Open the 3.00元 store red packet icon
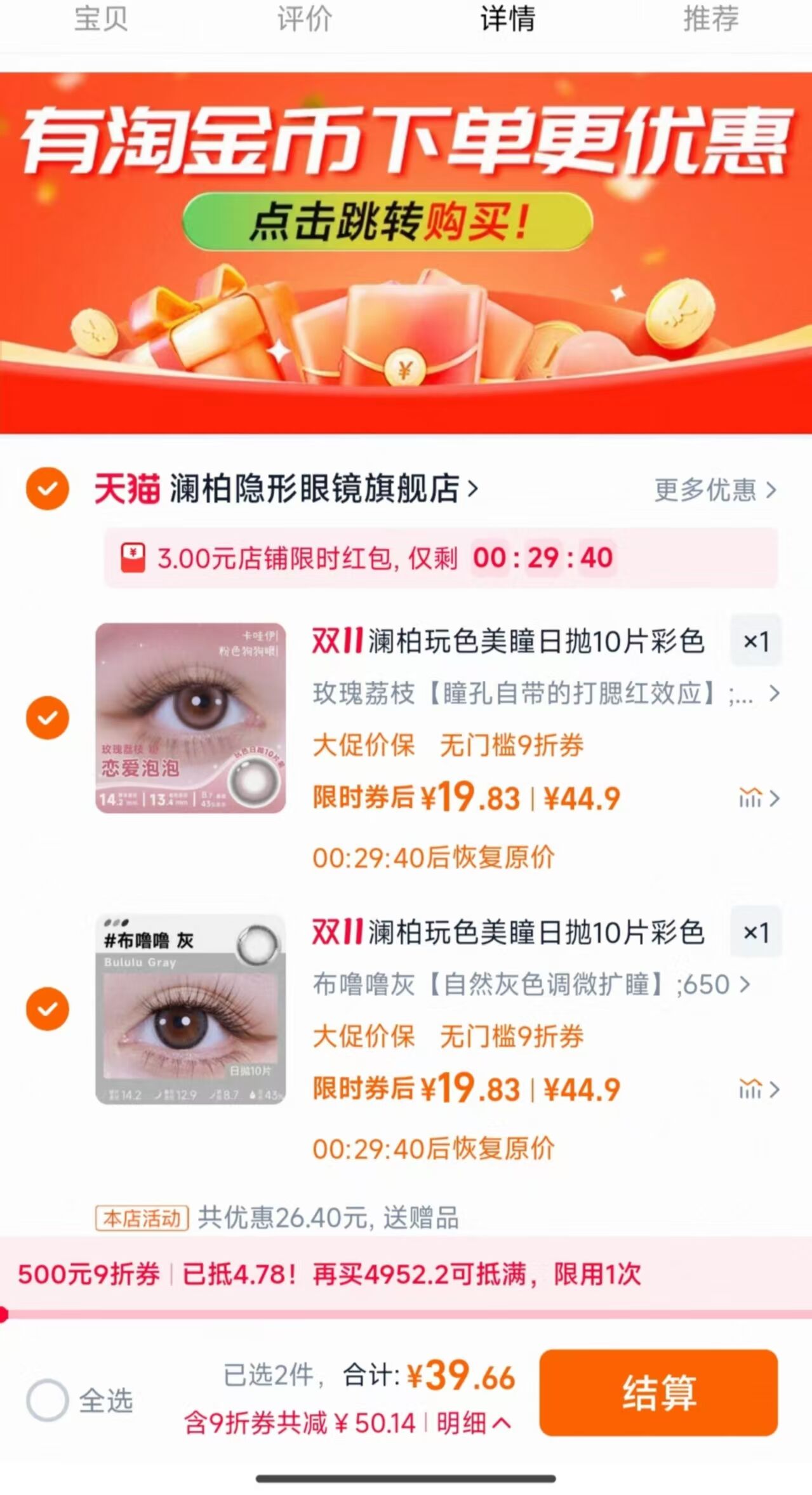This screenshot has height=1495, width=812. [x=134, y=559]
